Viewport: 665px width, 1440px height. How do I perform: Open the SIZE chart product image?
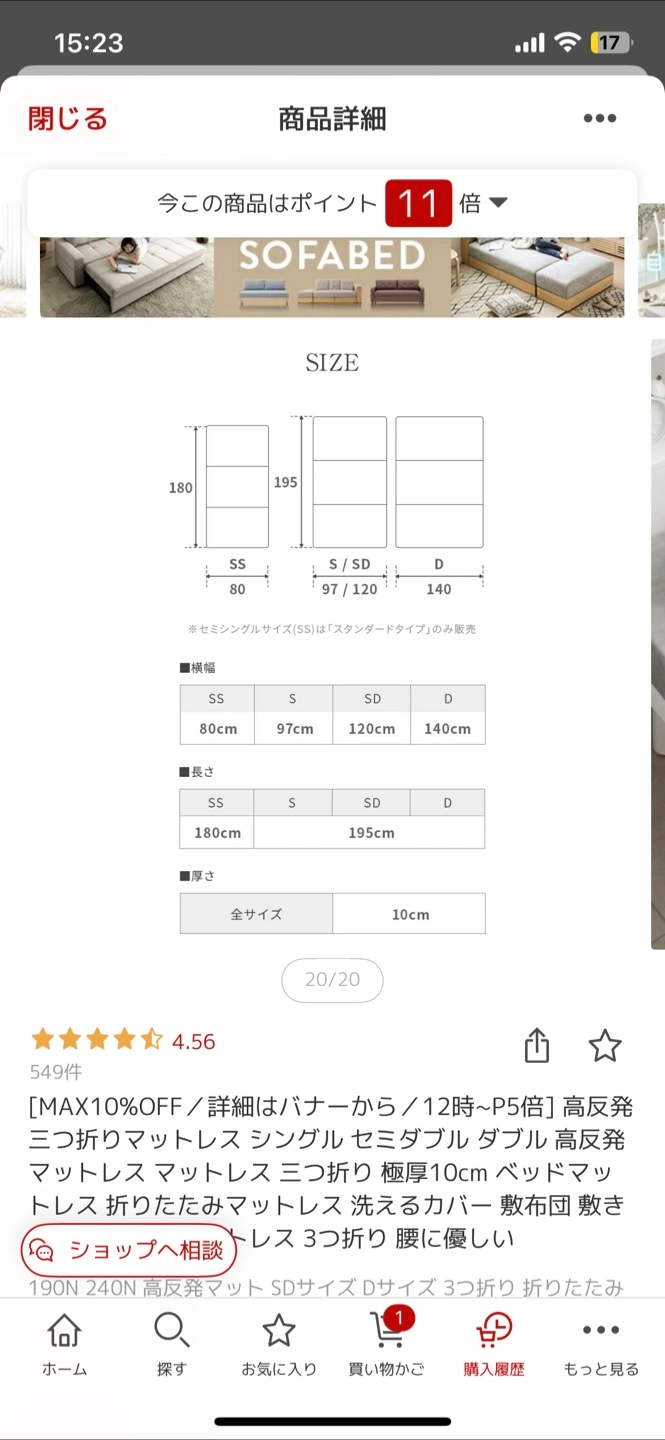coord(332,640)
